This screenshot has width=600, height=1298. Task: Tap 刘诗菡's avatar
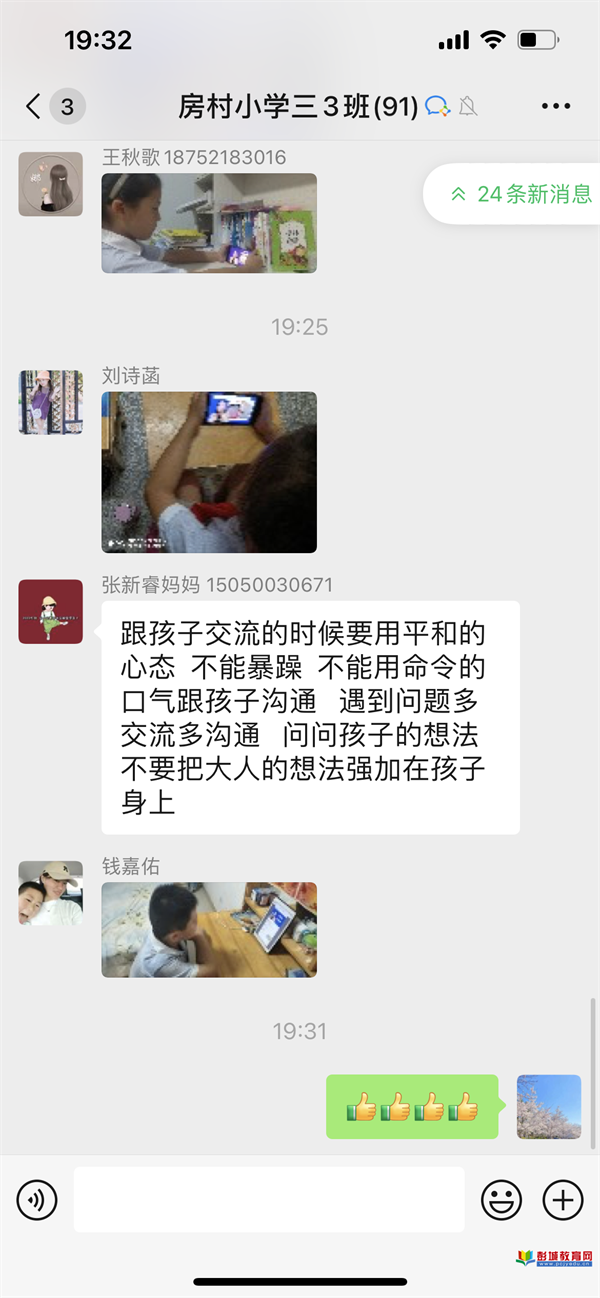tap(50, 402)
